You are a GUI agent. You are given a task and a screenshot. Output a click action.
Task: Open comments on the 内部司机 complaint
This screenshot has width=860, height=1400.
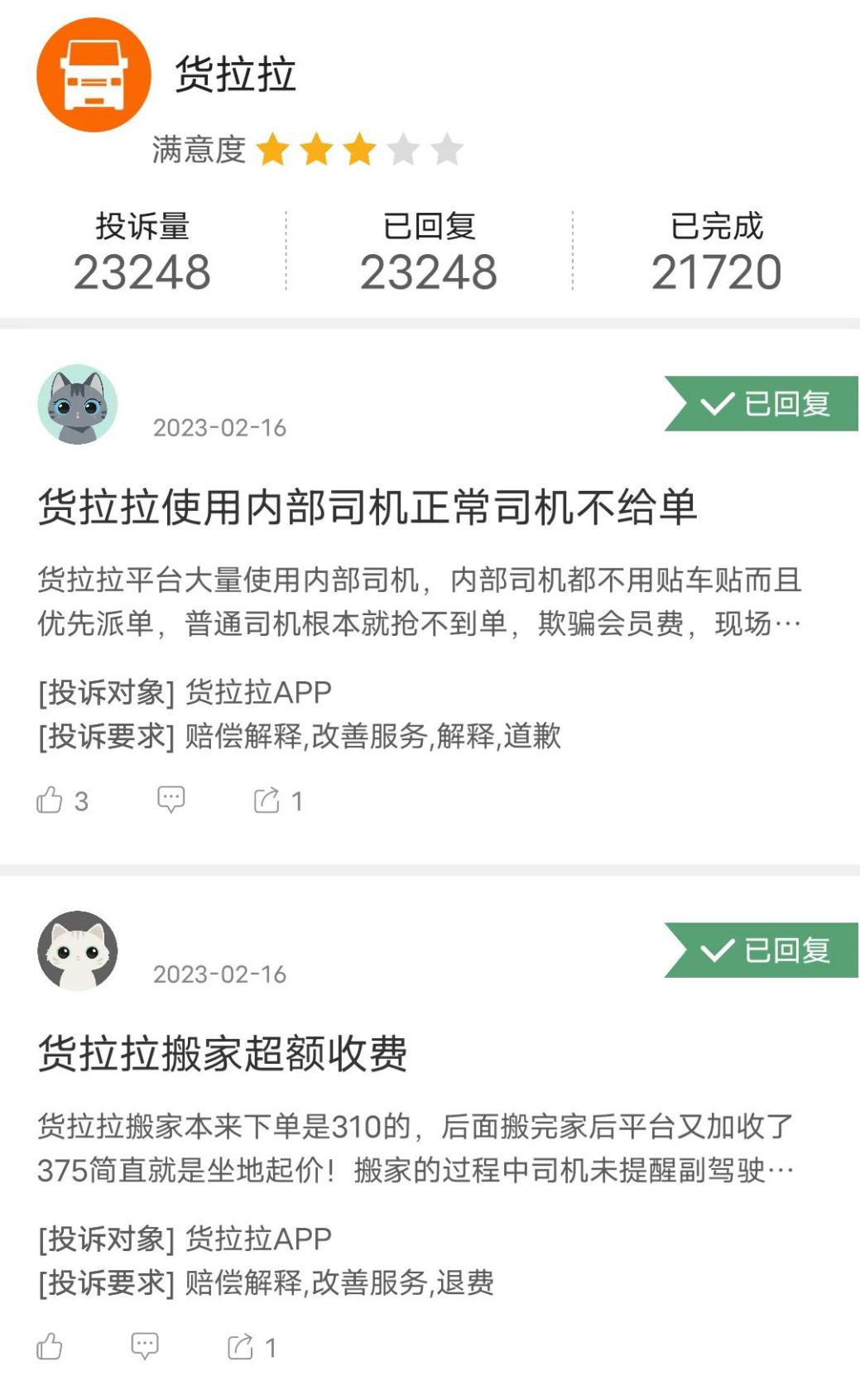(x=171, y=800)
